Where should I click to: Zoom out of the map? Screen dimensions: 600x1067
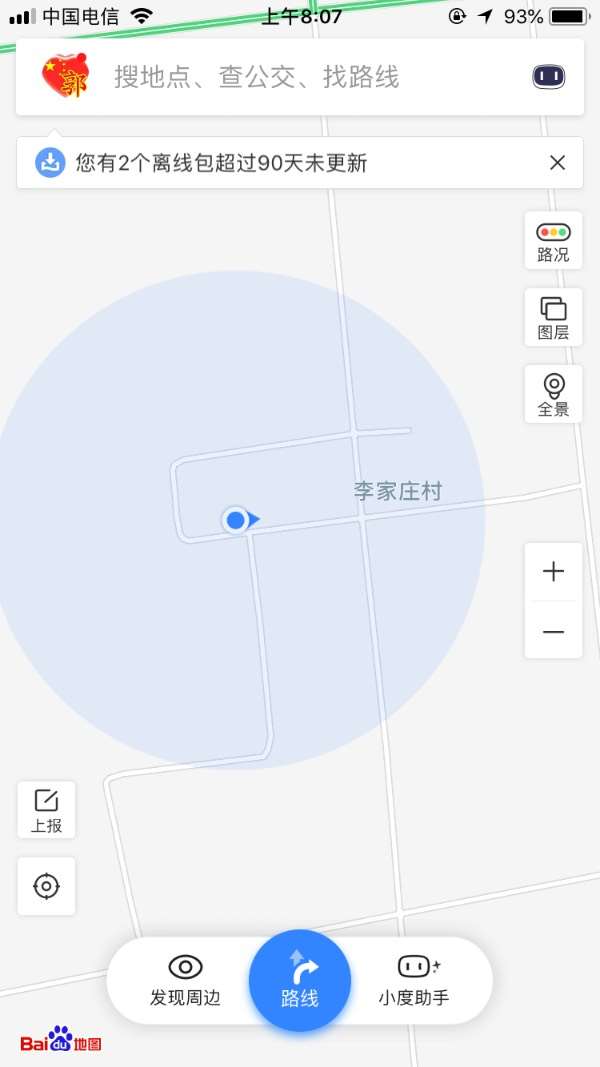pos(553,631)
